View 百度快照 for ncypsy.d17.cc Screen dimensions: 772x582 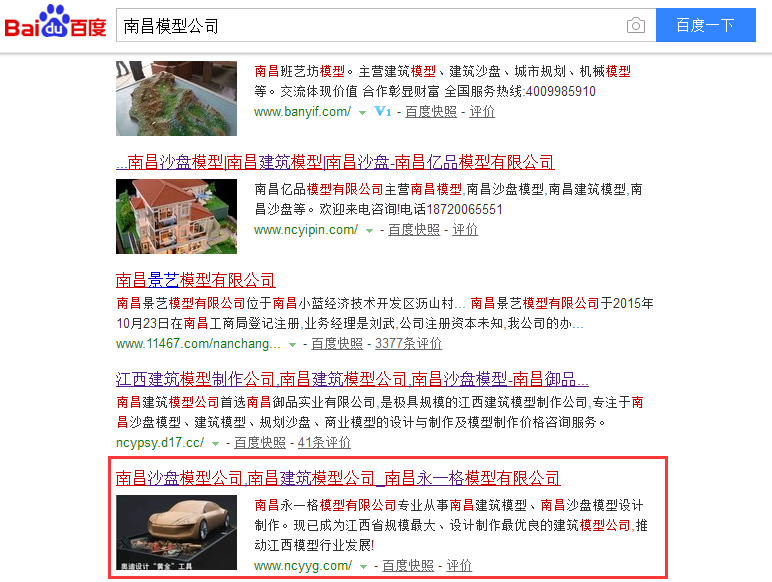260,442
